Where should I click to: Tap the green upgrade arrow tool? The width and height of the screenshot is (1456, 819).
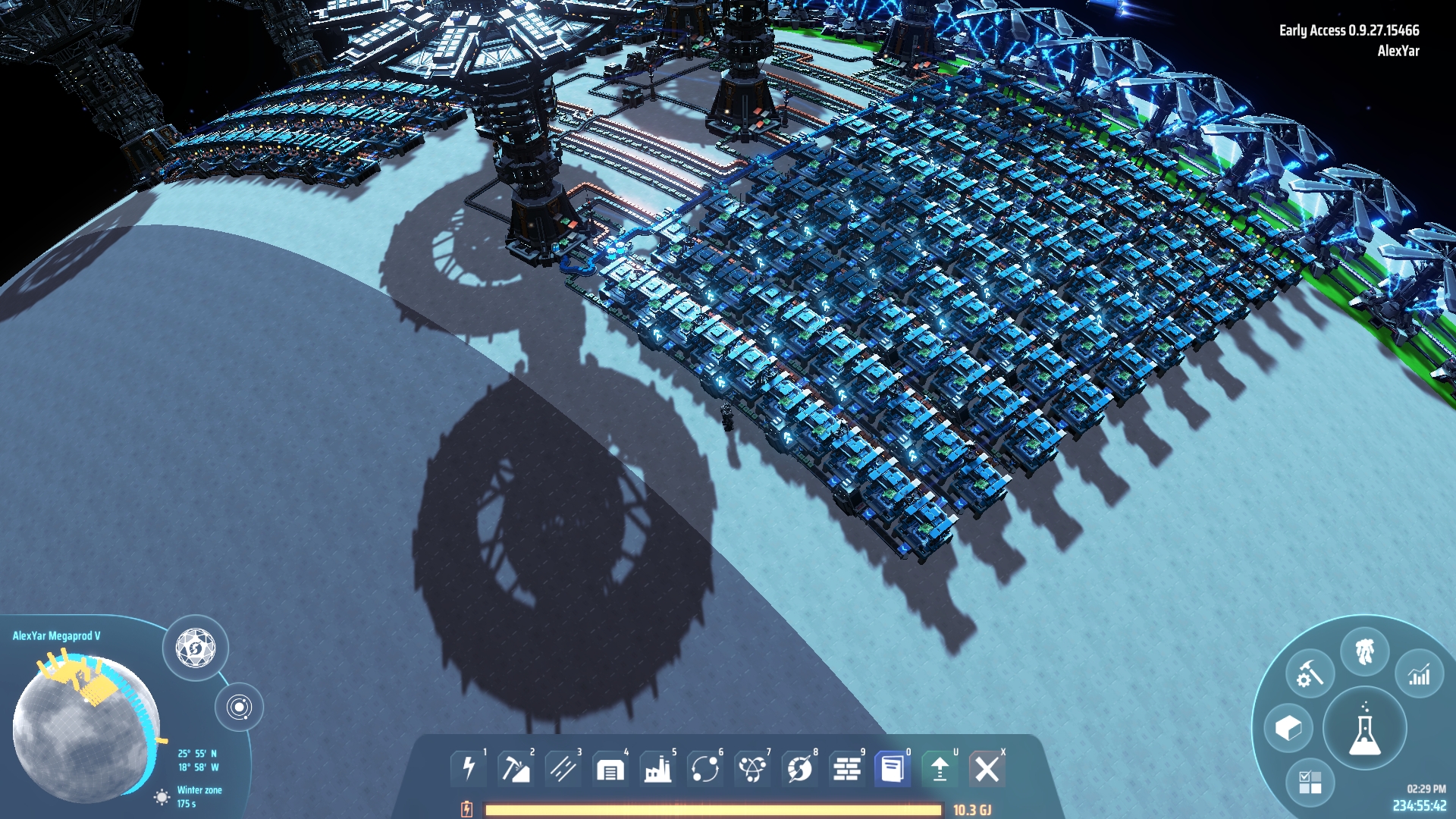pos(940,769)
